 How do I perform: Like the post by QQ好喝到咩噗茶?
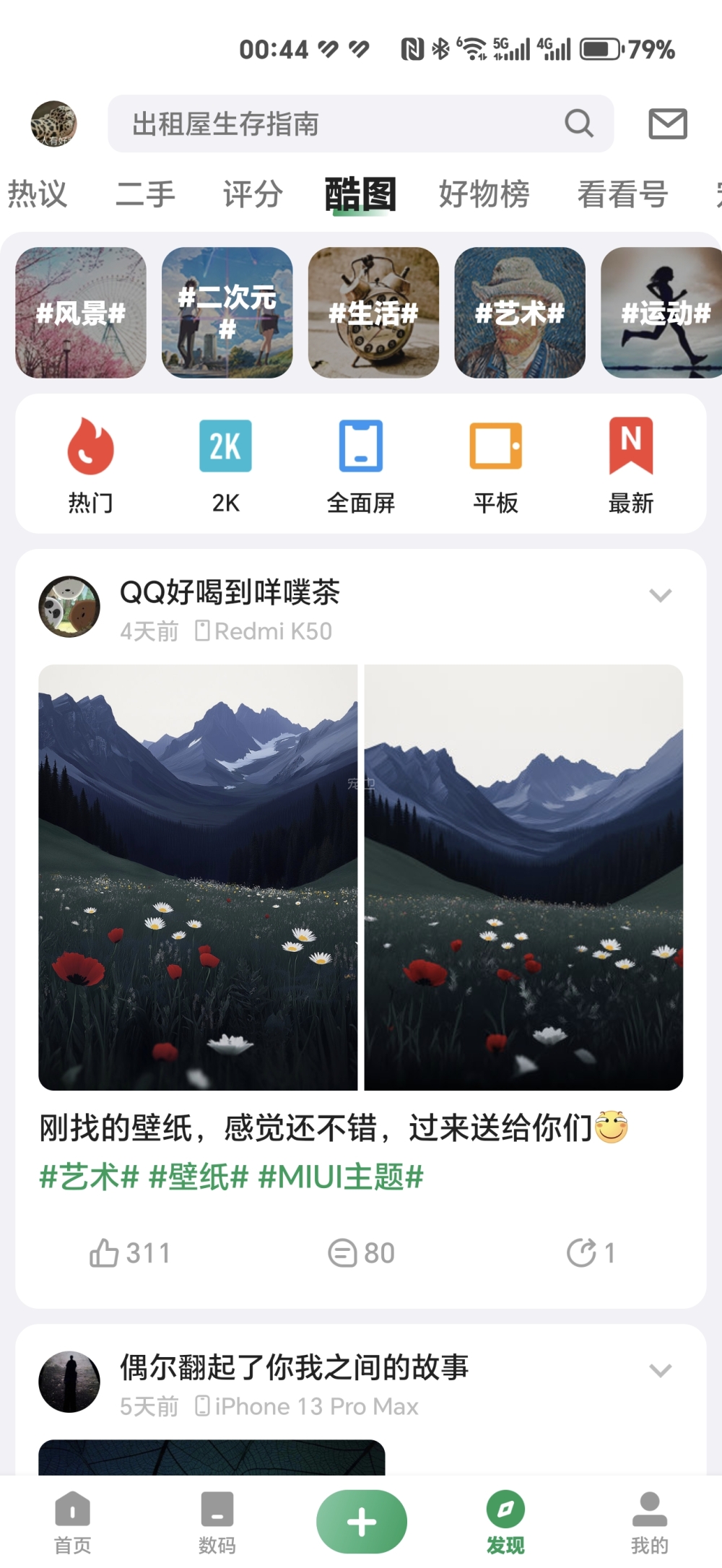pos(130,1253)
